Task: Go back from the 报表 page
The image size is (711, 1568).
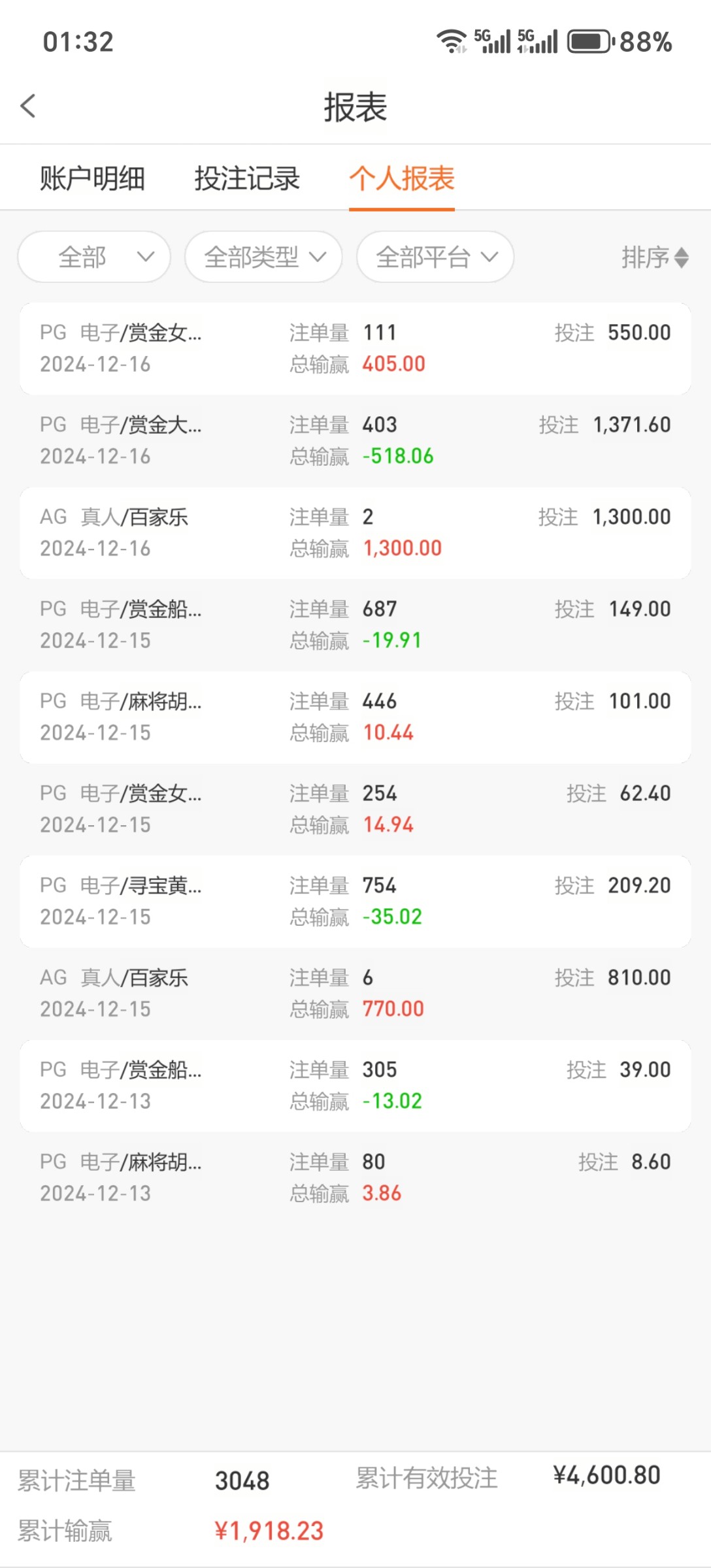Action: (28, 106)
